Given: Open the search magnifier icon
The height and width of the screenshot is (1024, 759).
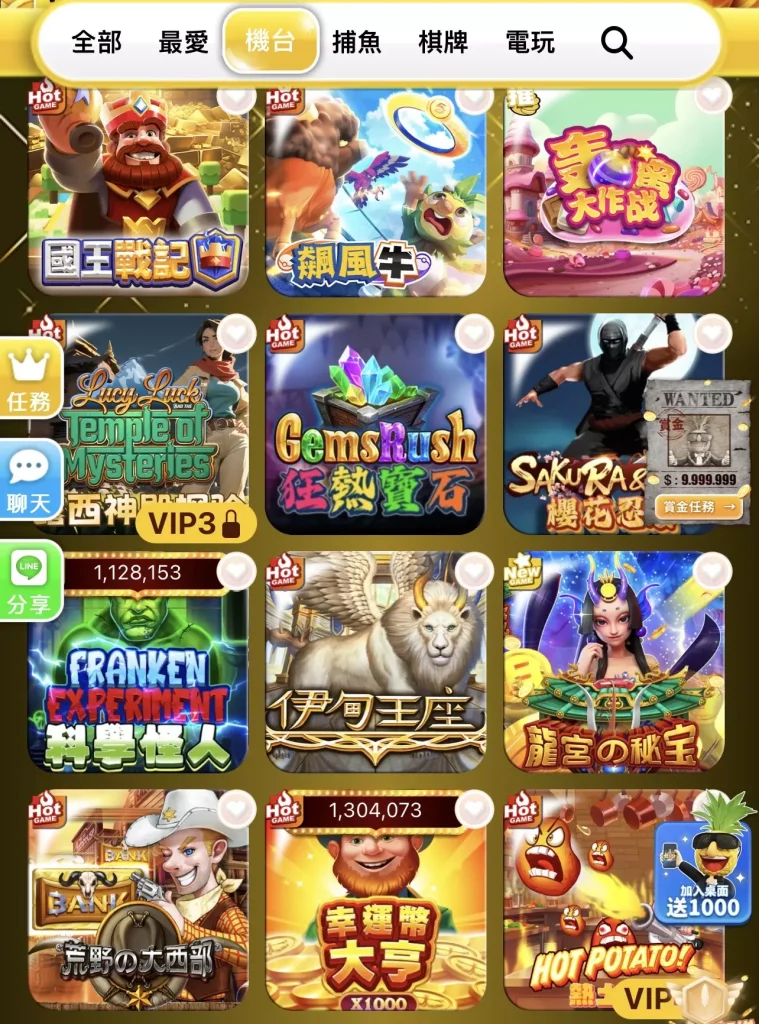Looking at the screenshot, I should [x=616, y=43].
